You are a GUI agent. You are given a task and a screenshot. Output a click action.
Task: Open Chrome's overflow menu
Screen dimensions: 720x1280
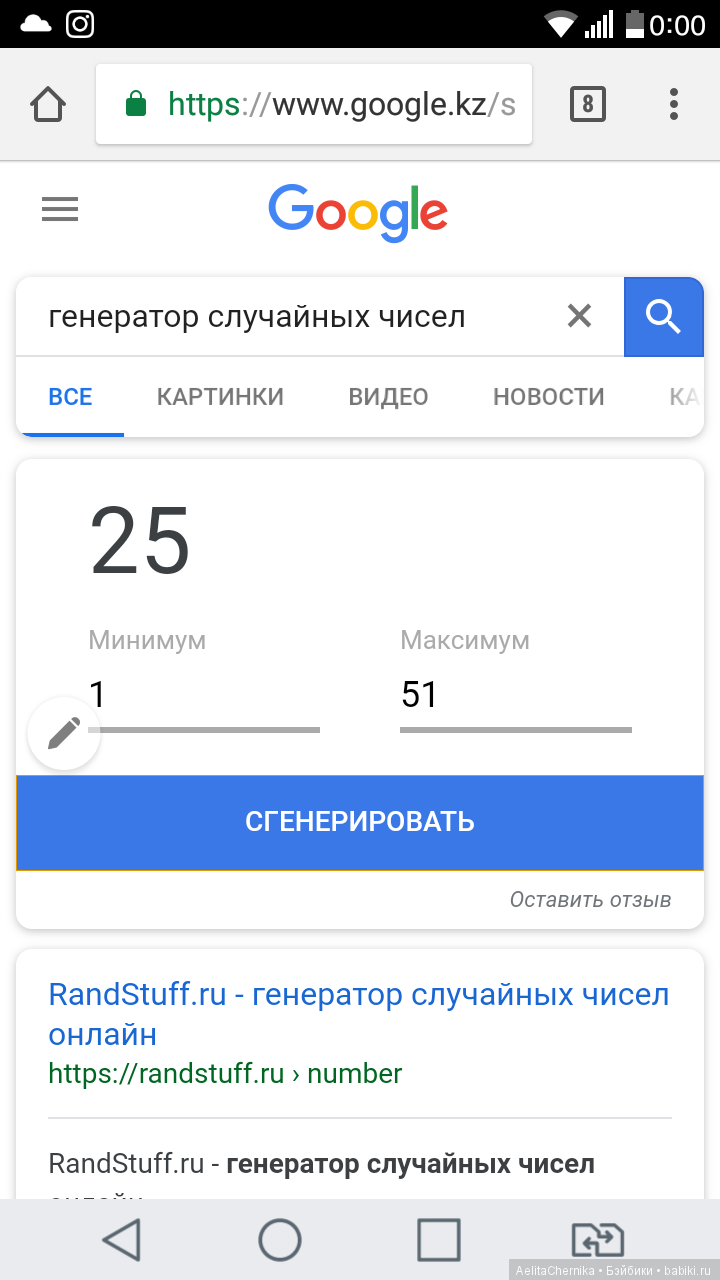point(674,104)
